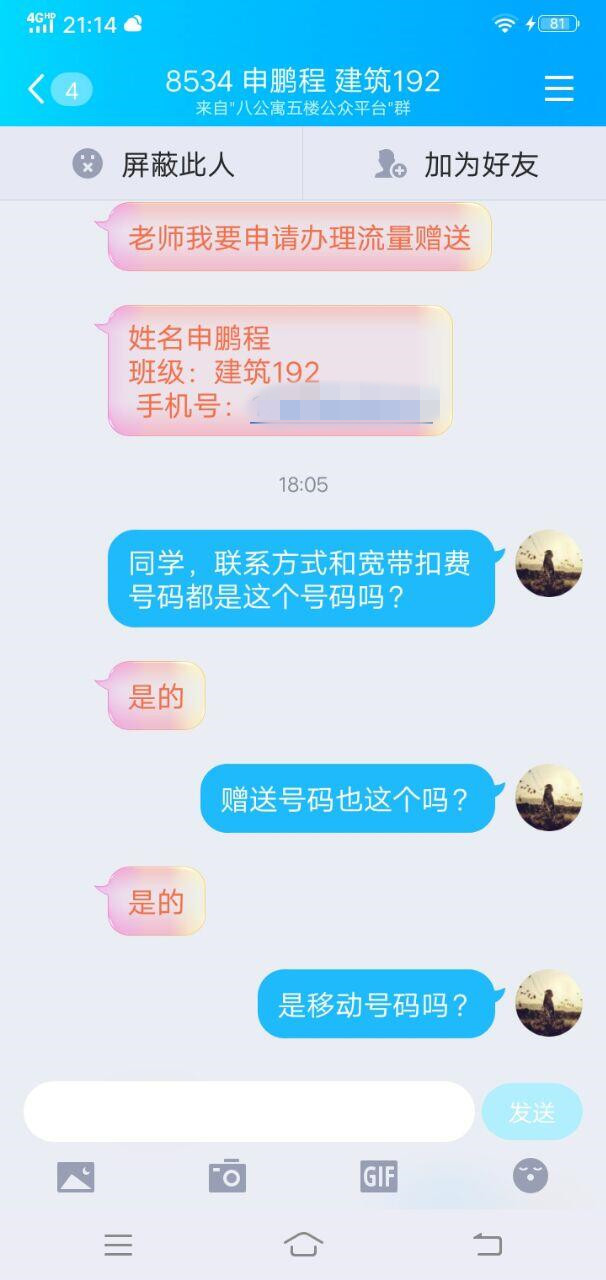Open the emoji face panel
Screen dimensions: 606x1280
click(530, 1177)
